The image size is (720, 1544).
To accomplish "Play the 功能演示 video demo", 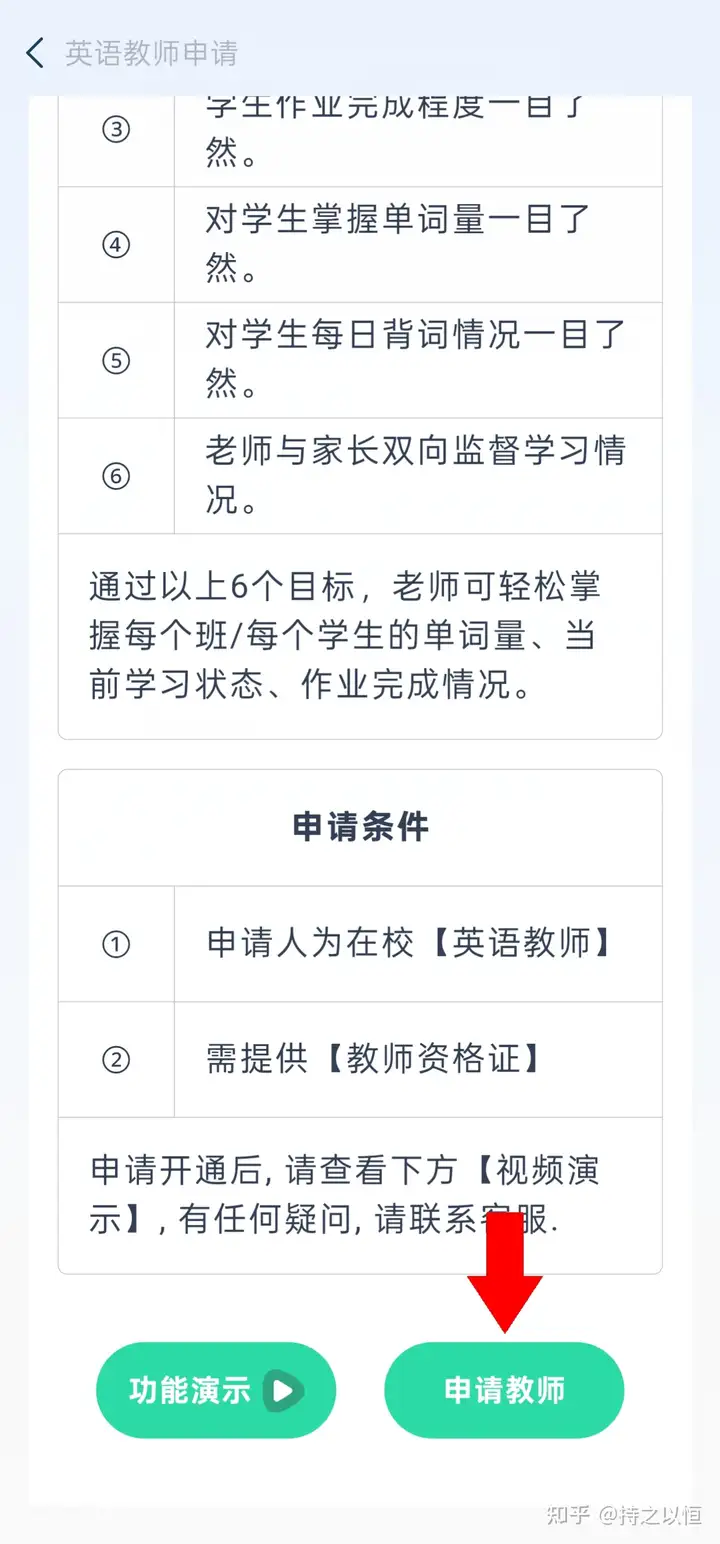I will point(216,1390).
